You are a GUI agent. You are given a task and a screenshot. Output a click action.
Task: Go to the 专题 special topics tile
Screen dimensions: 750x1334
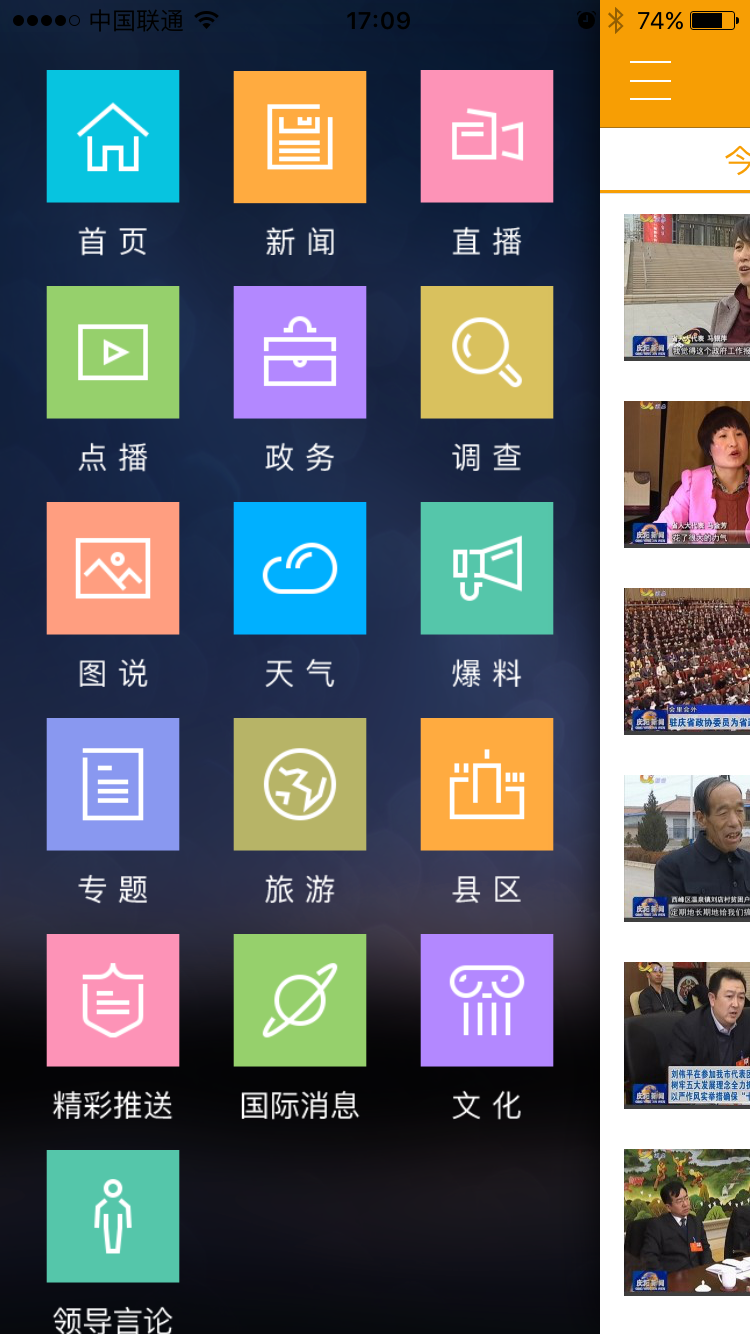pyautogui.click(x=113, y=784)
